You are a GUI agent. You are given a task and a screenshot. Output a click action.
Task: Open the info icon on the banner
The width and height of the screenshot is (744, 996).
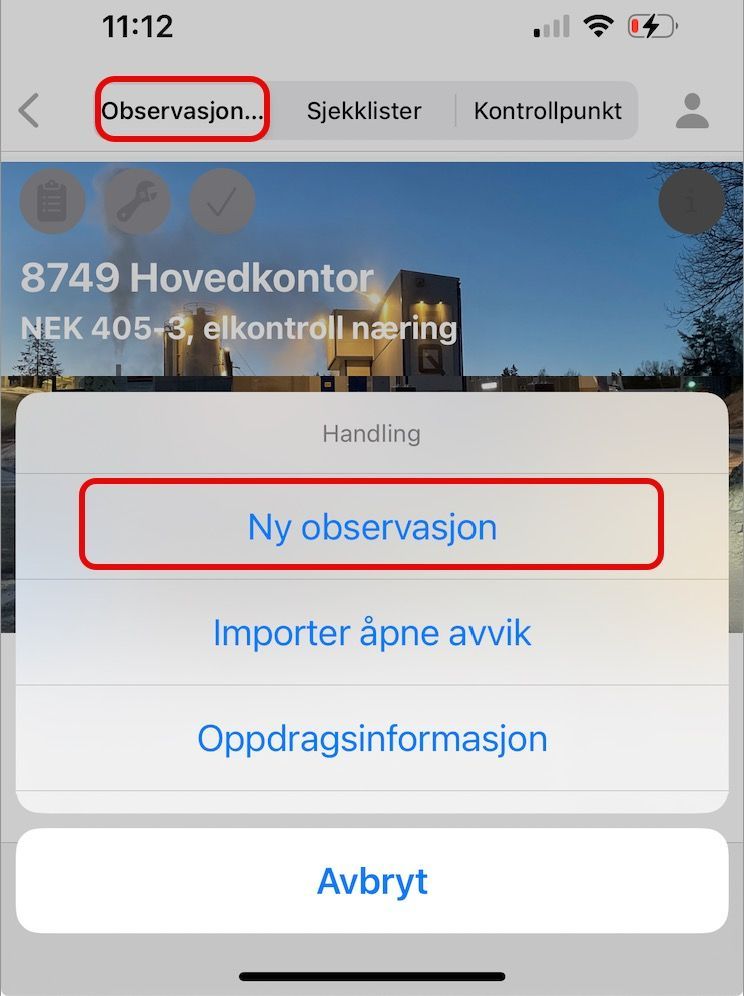691,200
